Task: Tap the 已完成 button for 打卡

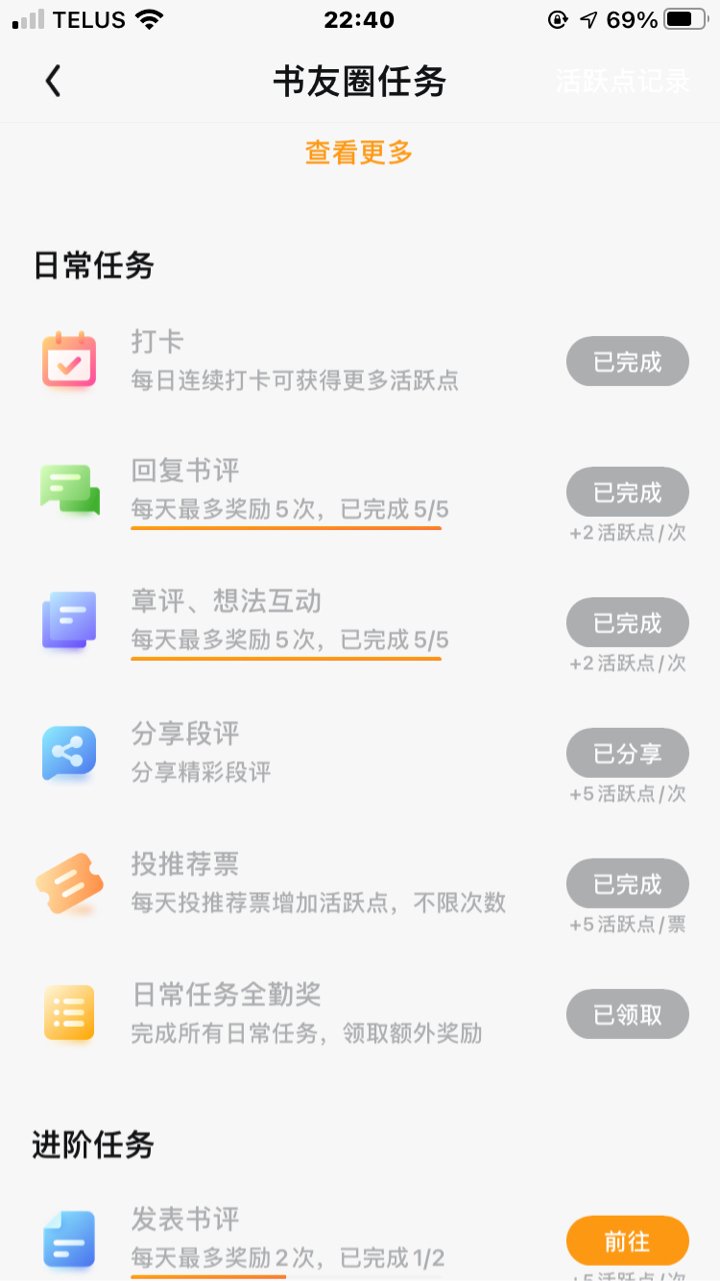Action: (x=627, y=362)
